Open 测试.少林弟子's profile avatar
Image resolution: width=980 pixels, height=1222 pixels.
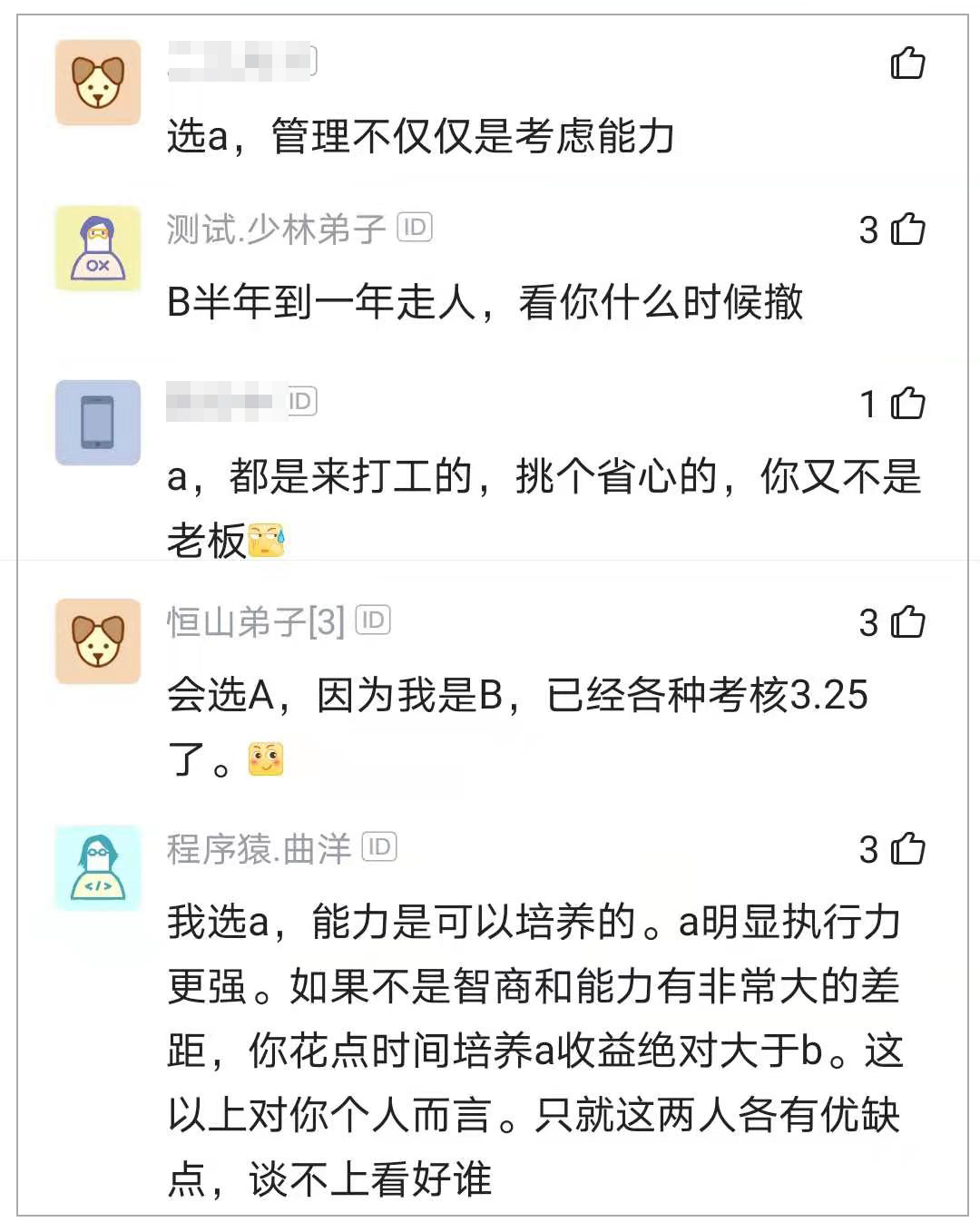[x=98, y=248]
